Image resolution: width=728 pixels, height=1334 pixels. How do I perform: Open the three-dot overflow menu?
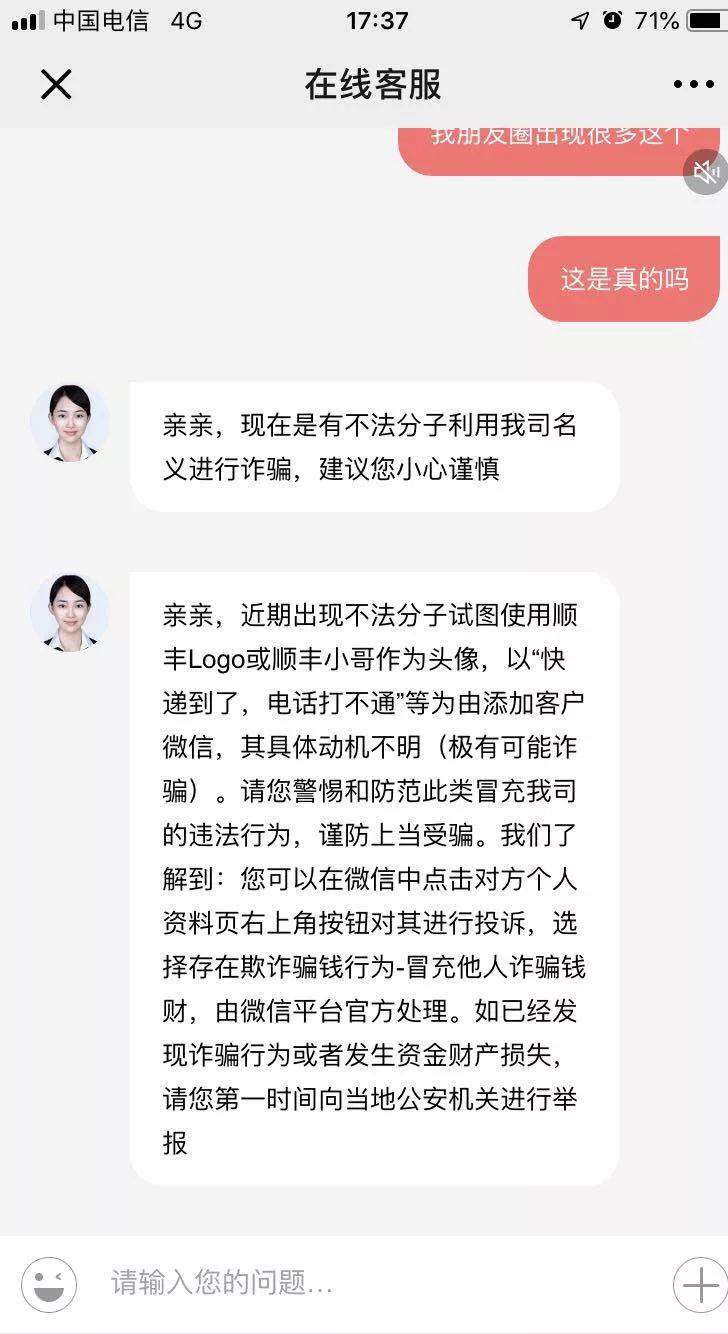pos(693,85)
